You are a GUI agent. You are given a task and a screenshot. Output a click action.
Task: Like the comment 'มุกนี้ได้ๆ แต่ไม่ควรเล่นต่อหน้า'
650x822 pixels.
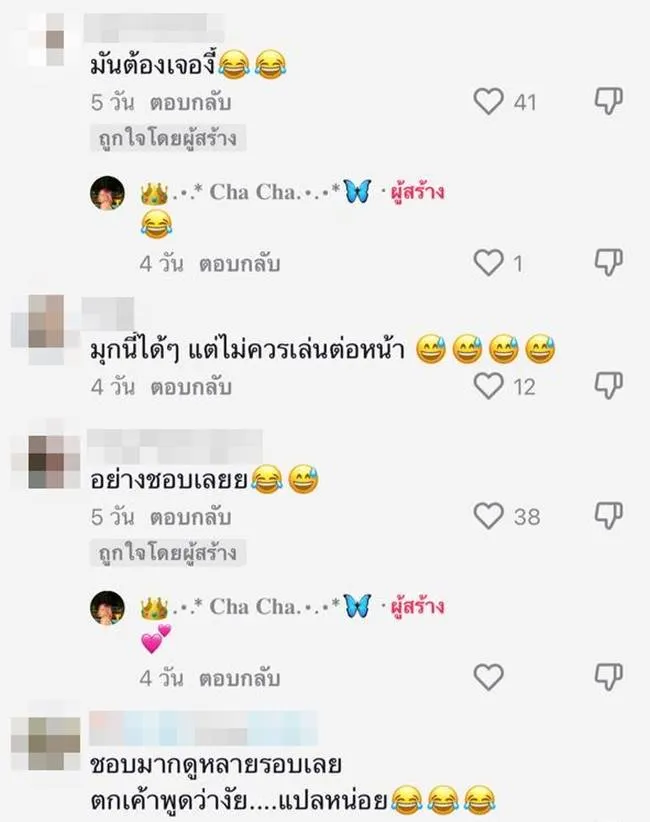[488, 385]
